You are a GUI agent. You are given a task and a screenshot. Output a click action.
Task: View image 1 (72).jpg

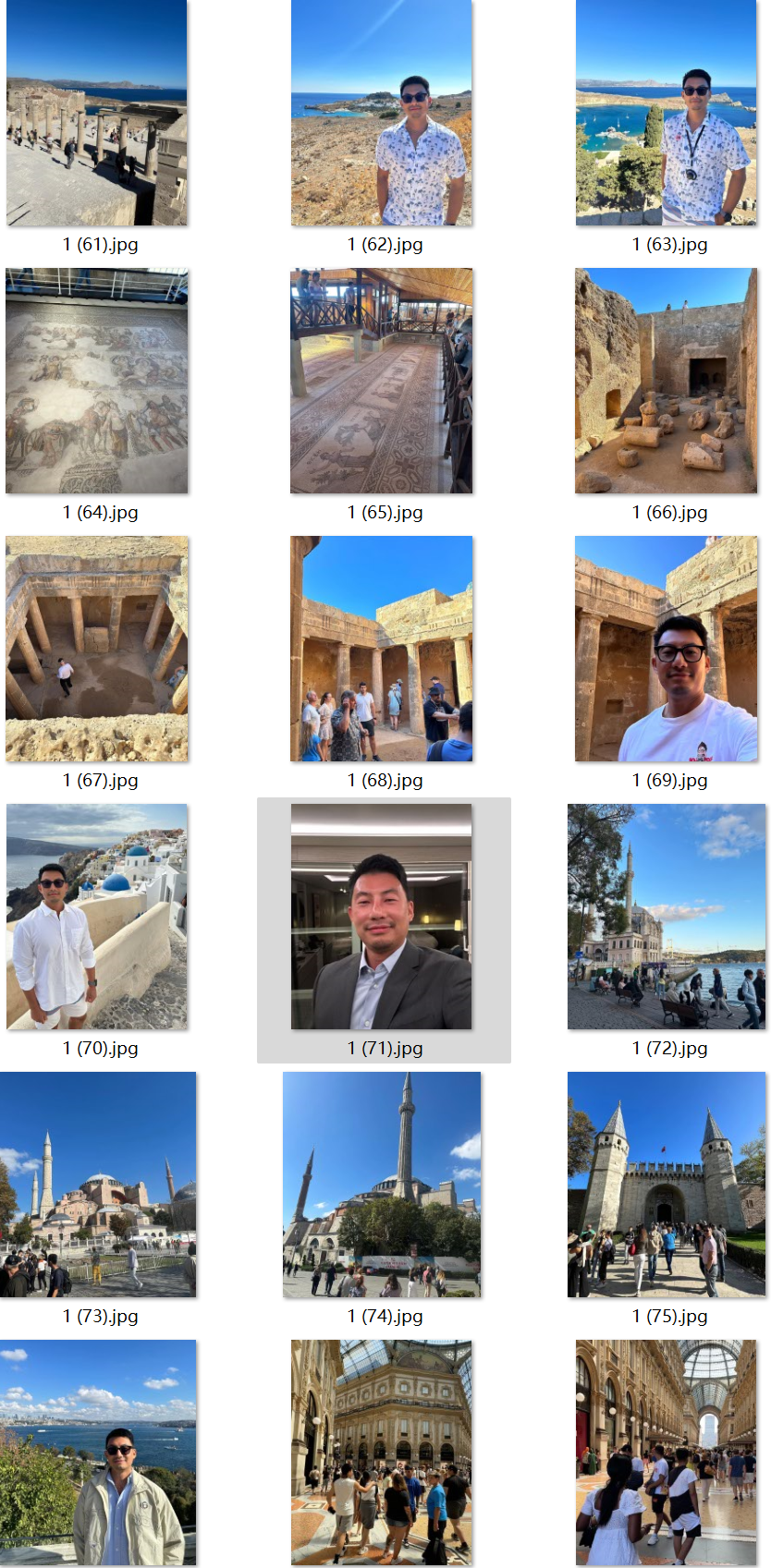pos(666,917)
